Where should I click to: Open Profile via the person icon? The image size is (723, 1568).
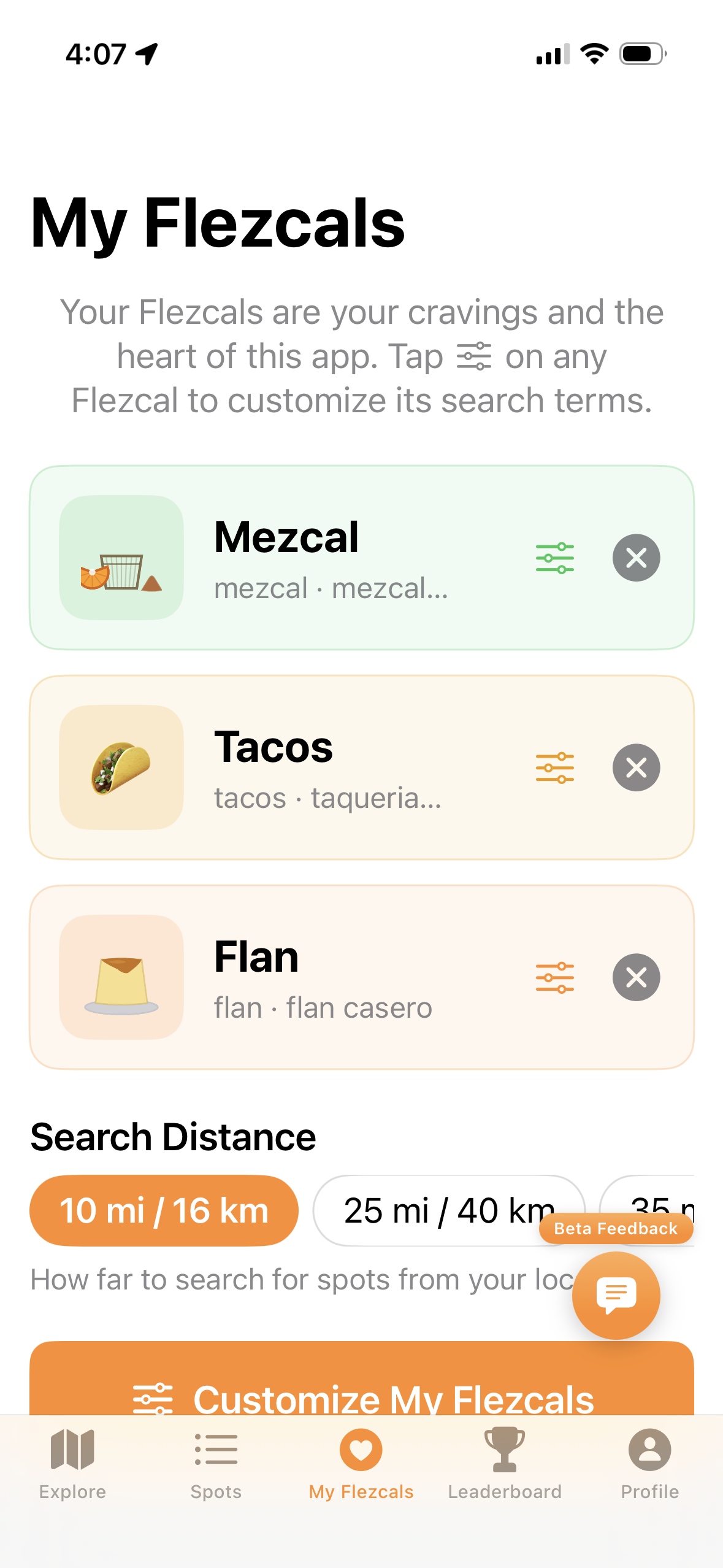[x=649, y=1448]
